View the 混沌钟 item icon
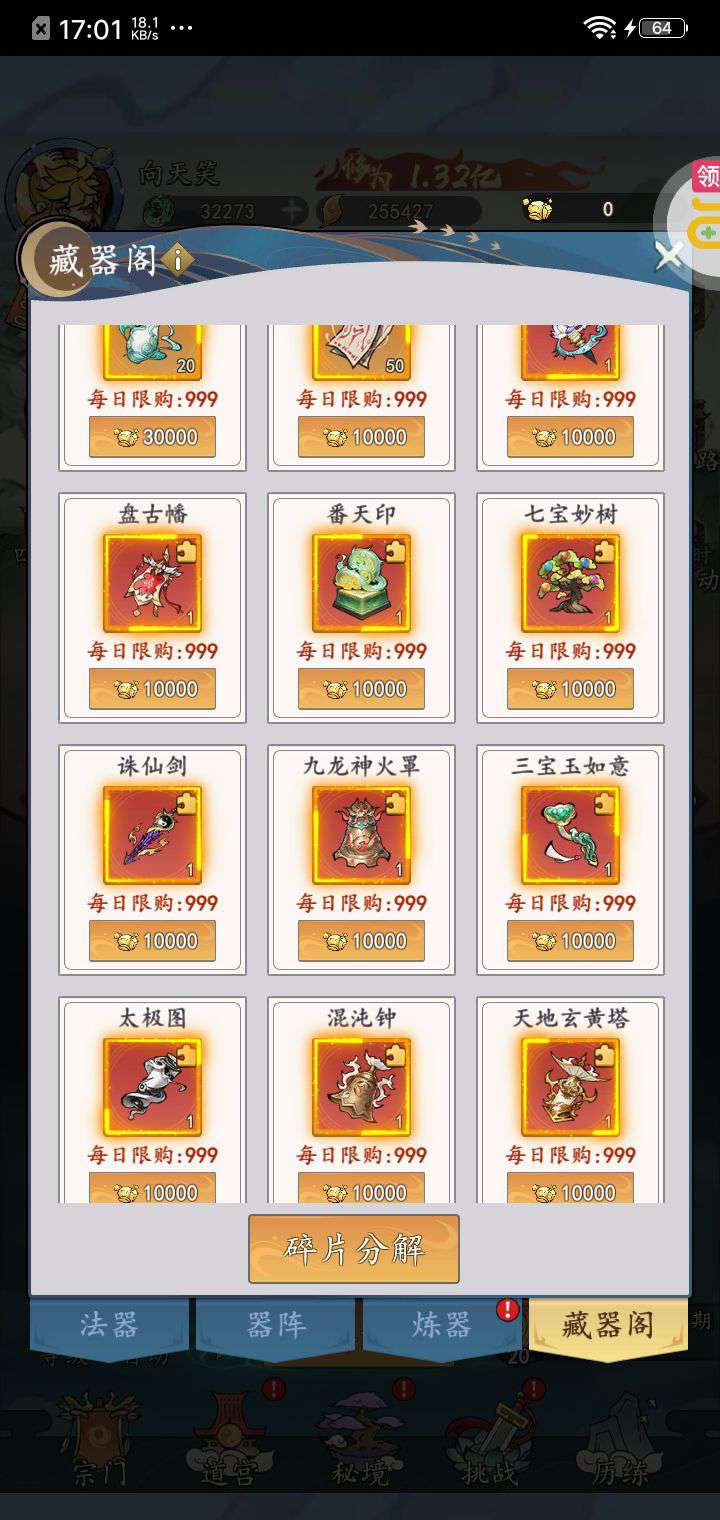Image resolution: width=720 pixels, height=1520 pixels. (x=361, y=1087)
